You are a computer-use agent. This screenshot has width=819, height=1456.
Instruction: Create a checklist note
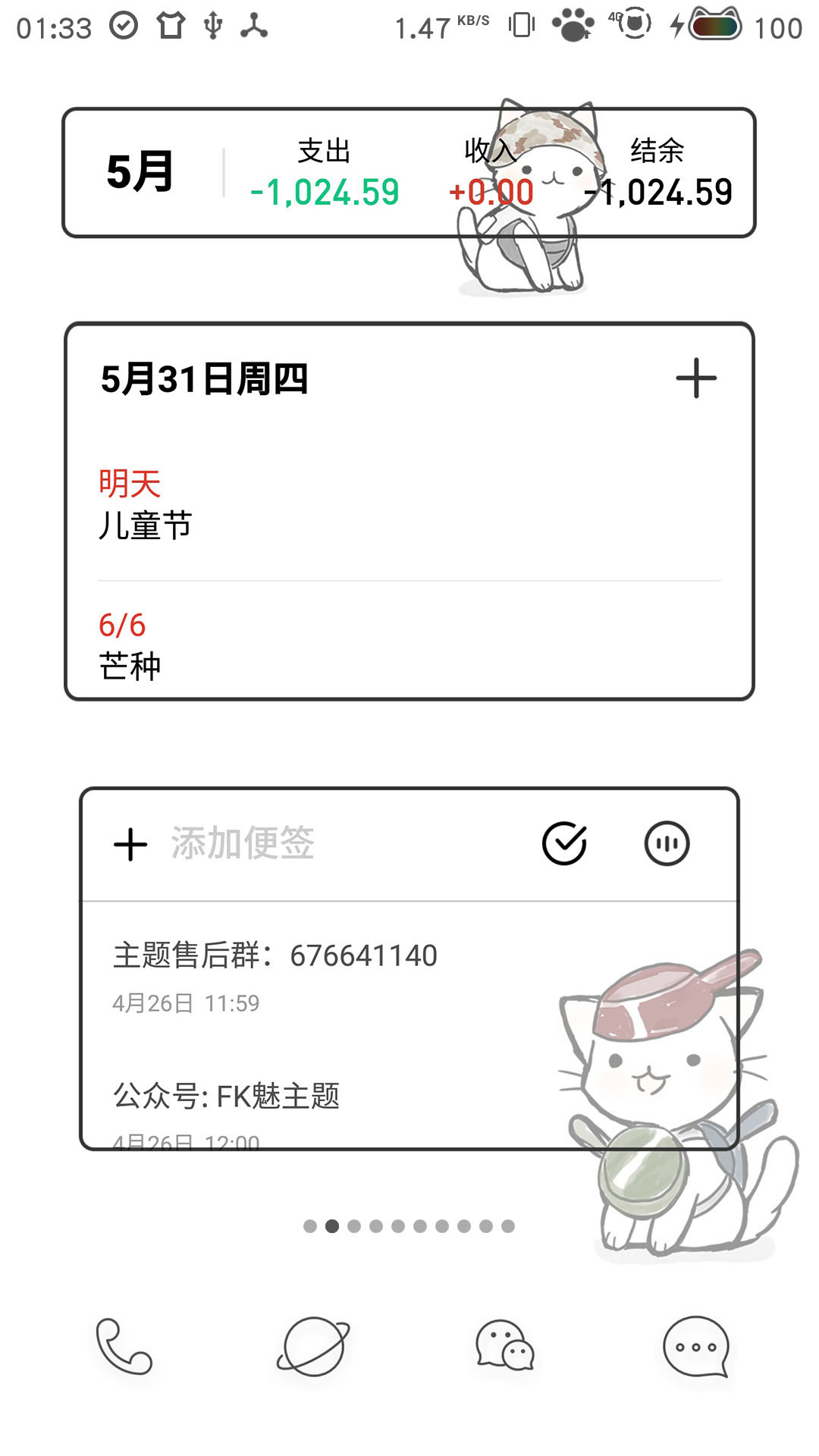coord(564,843)
